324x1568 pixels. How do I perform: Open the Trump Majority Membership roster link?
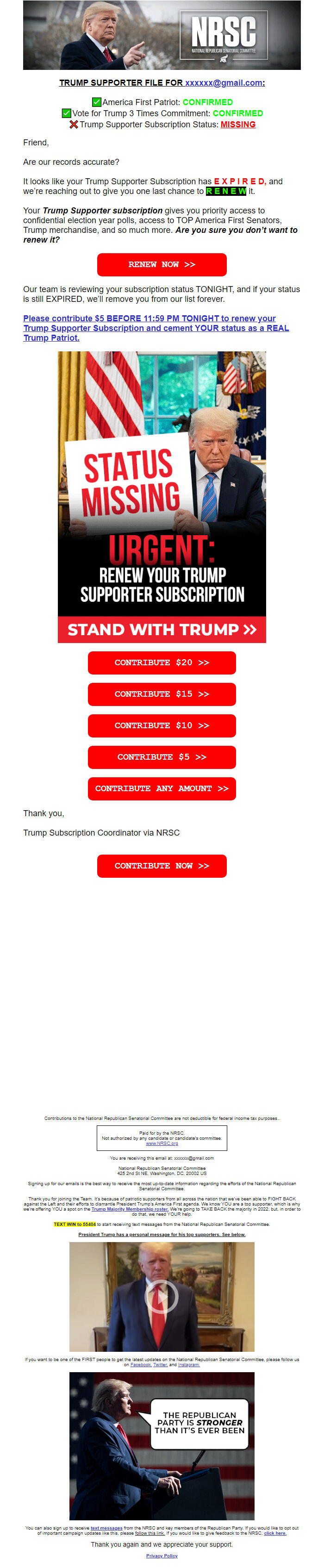(x=130, y=1209)
